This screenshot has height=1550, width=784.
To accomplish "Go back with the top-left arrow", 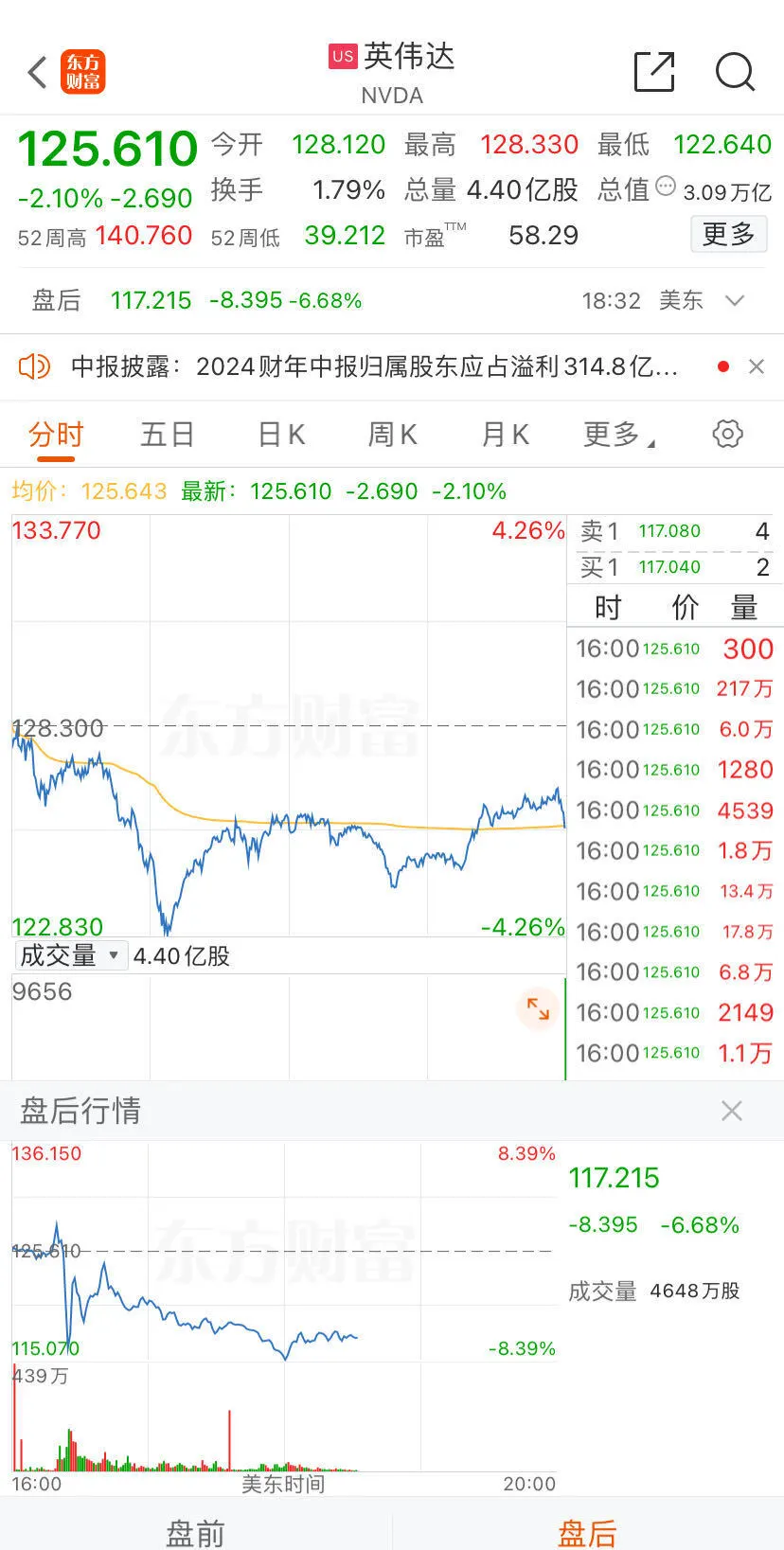I will point(38,73).
